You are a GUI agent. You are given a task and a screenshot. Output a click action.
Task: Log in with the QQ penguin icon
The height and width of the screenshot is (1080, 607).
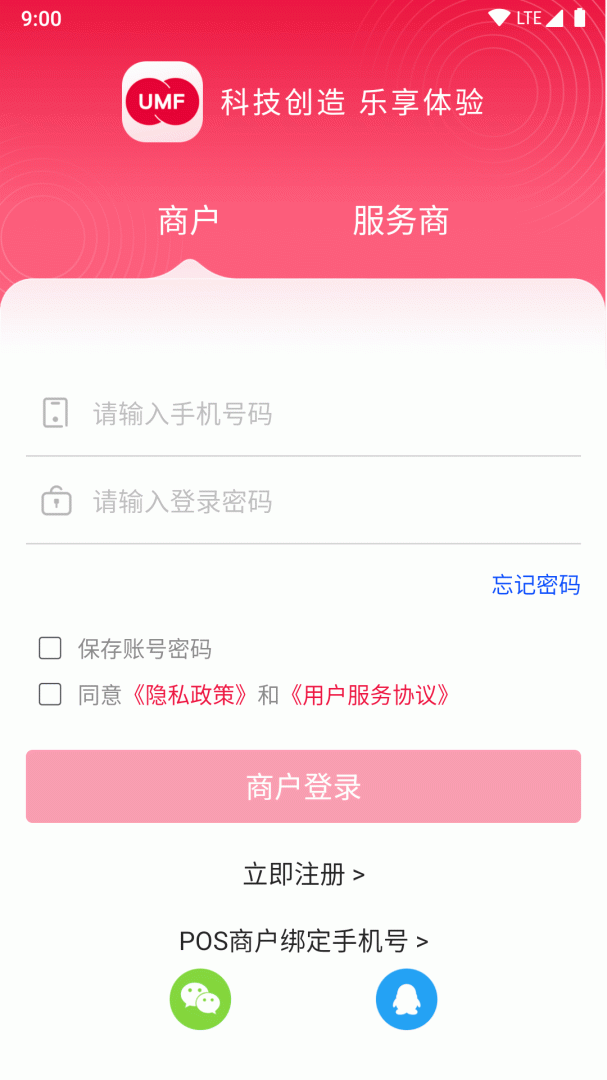[x=406, y=999]
